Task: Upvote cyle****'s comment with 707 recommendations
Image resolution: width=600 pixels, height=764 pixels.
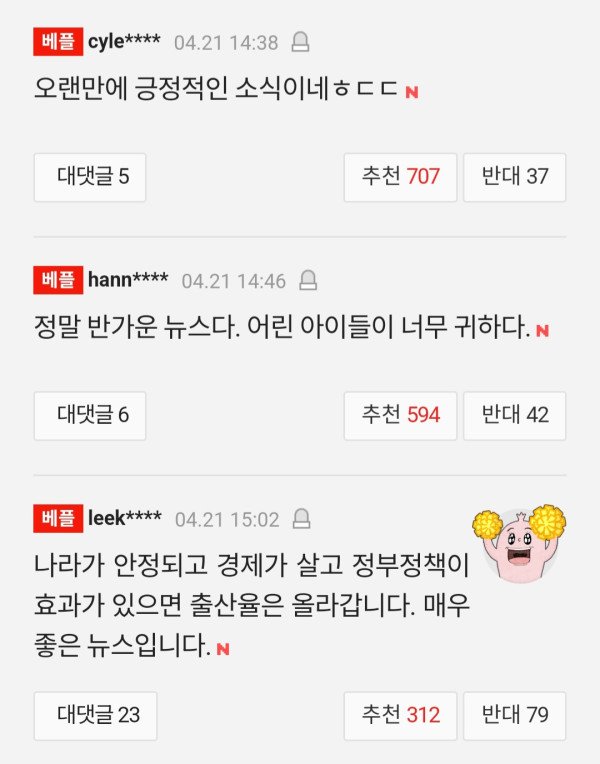Action: pos(400,177)
